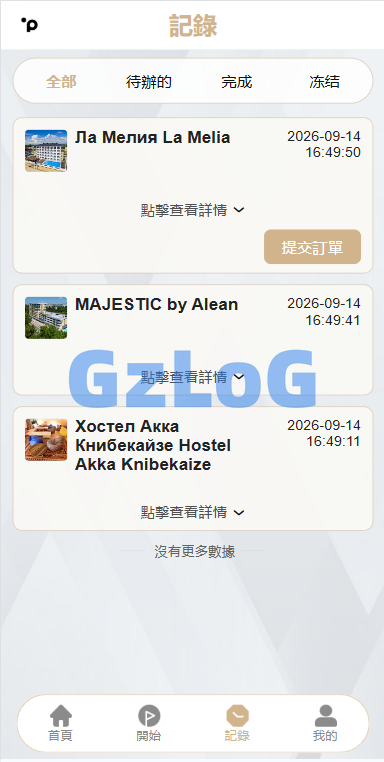
Task: Open the 我的 profile tab
Action: pyautogui.click(x=325, y=723)
